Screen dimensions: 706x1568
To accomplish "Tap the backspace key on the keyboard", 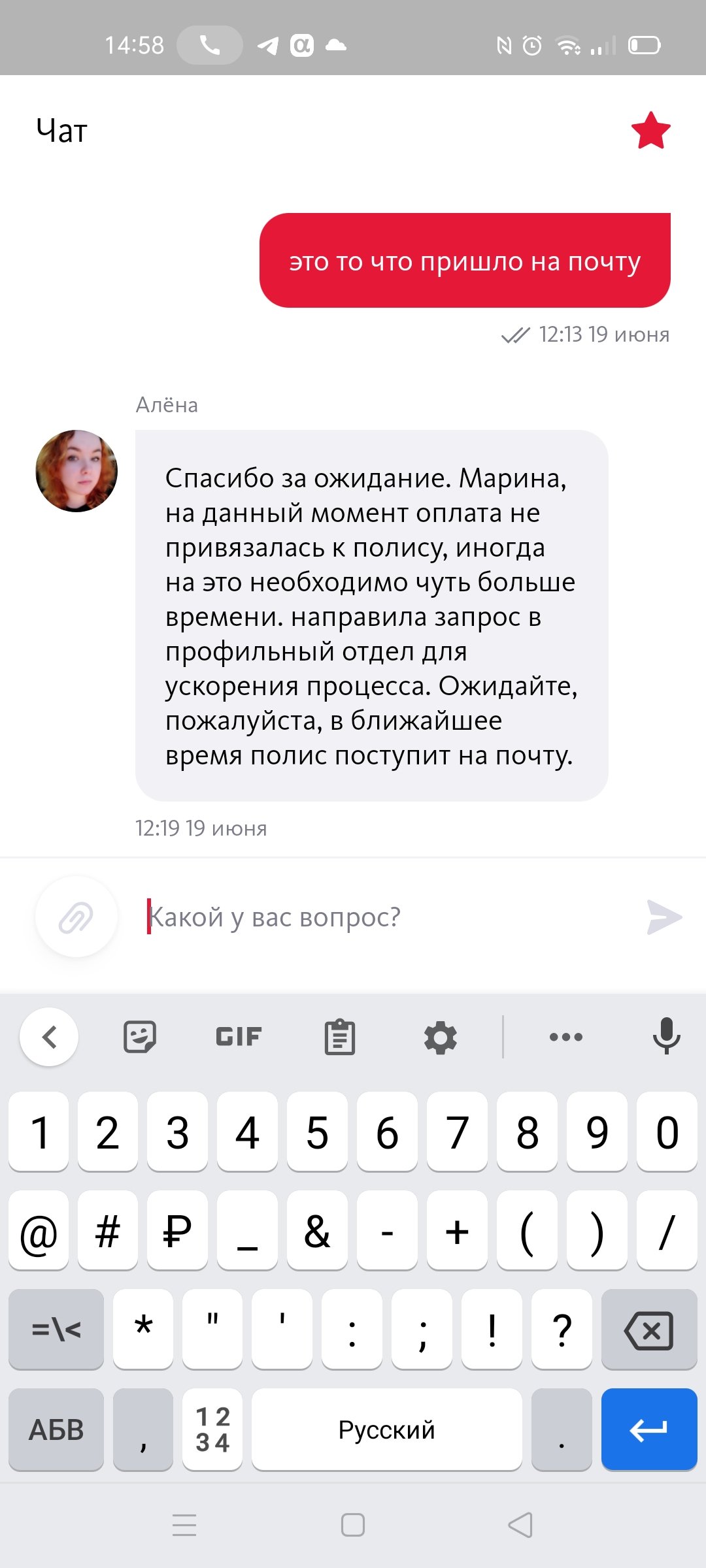I will [649, 1330].
